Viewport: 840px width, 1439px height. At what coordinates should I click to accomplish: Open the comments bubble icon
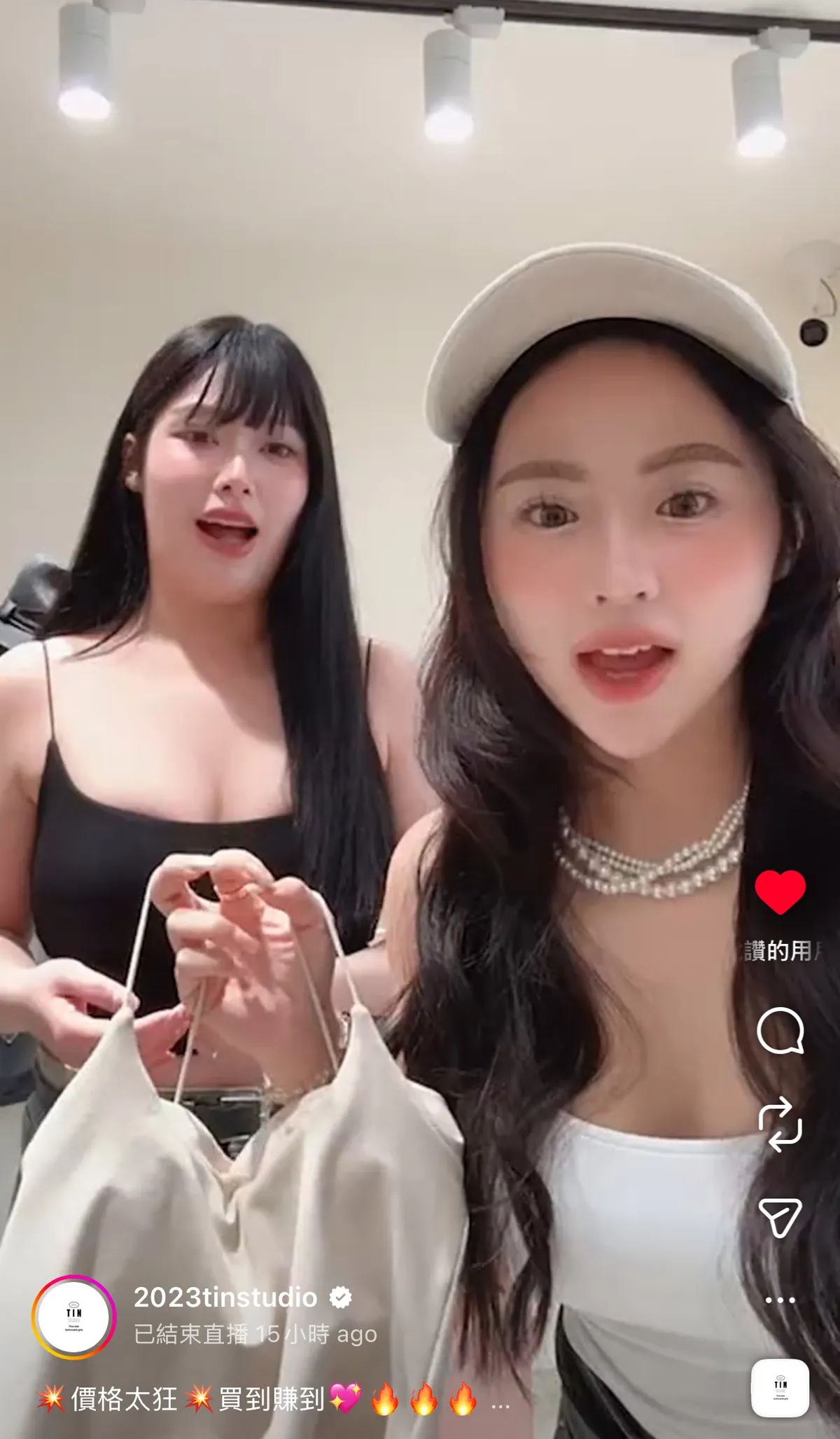780,1031
